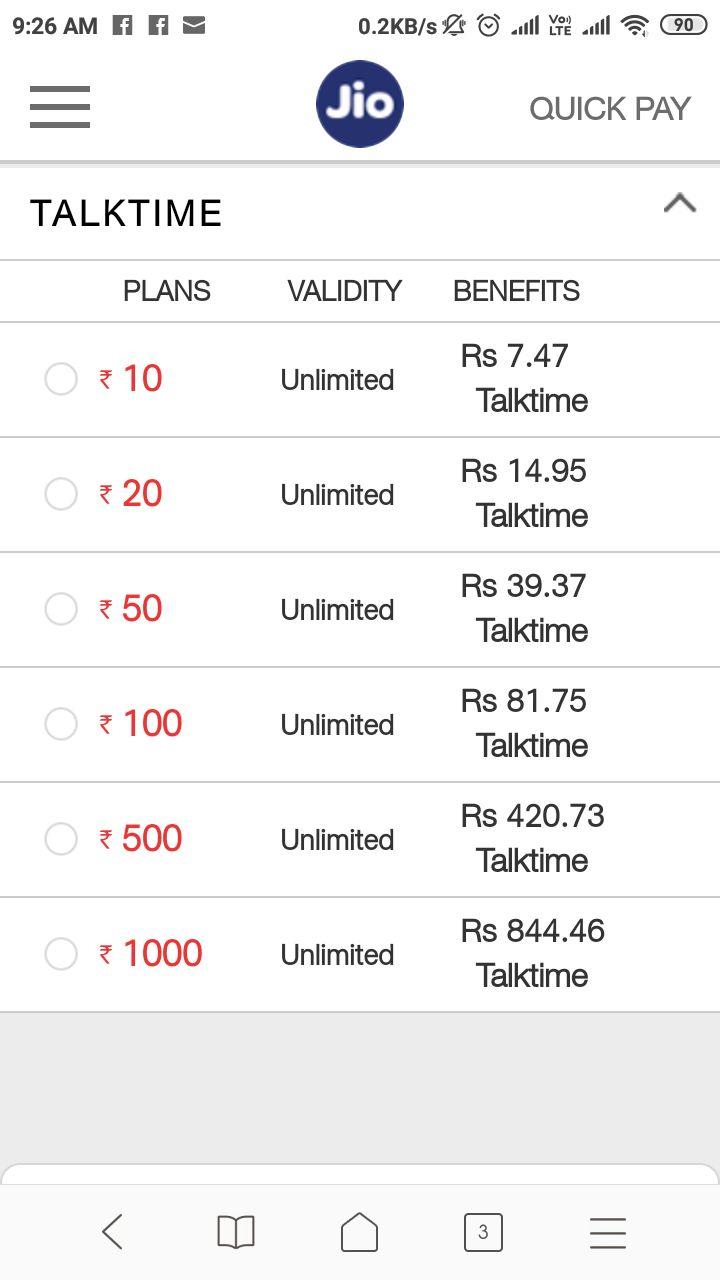The height and width of the screenshot is (1280, 720).
Task: Open Quick Pay
Action: pyautogui.click(x=610, y=108)
